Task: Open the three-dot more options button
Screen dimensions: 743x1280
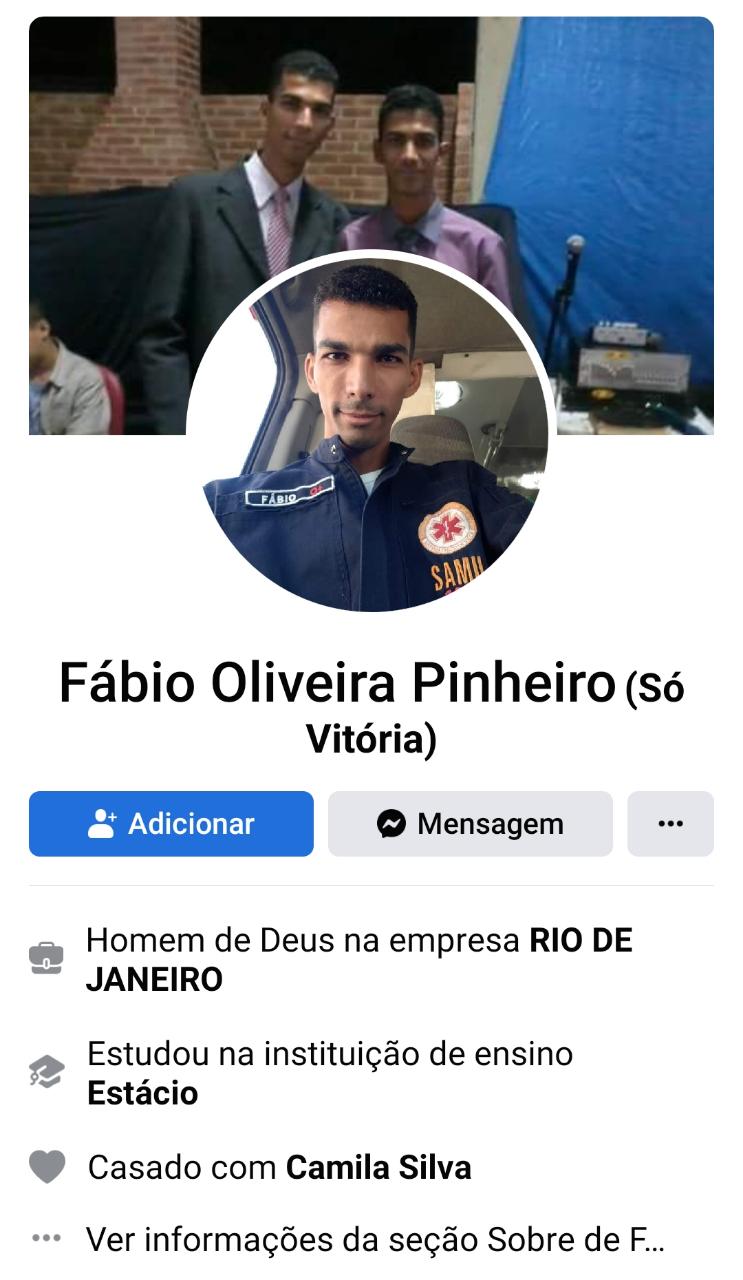Action: [670, 824]
